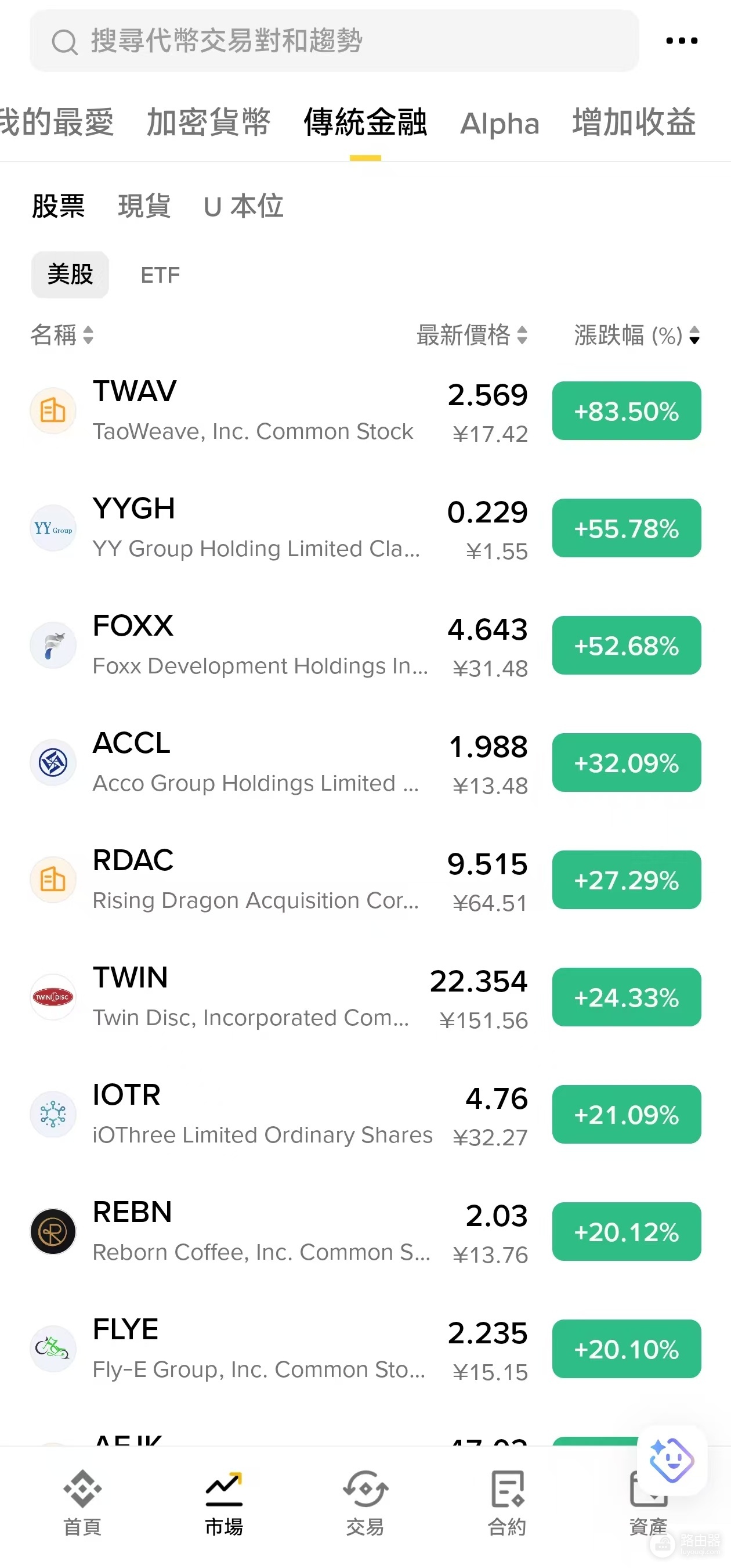Go to the 首頁 home tab
The height and width of the screenshot is (1568, 731).
tap(83, 1502)
